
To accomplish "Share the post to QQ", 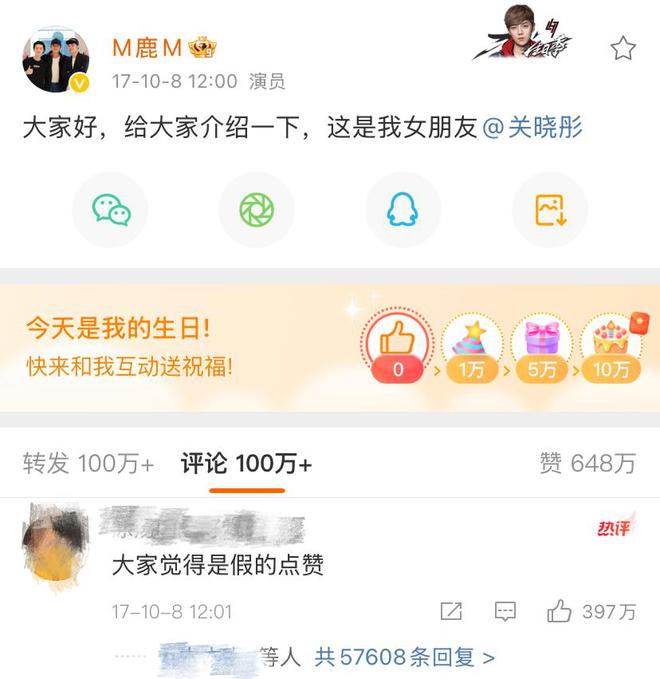I will (x=403, y=209).
